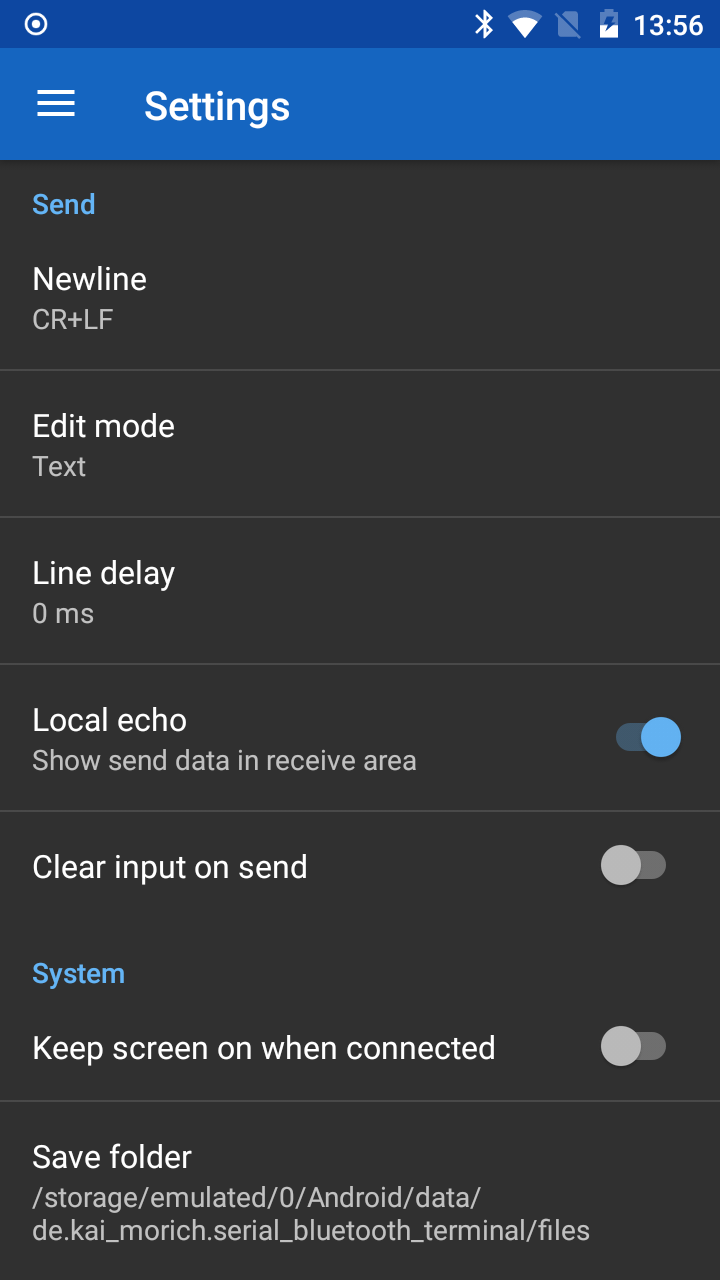This screenshot has width=720, height=1280.
Task: Enable Clear input on send
Action: (x=637, y=865)
